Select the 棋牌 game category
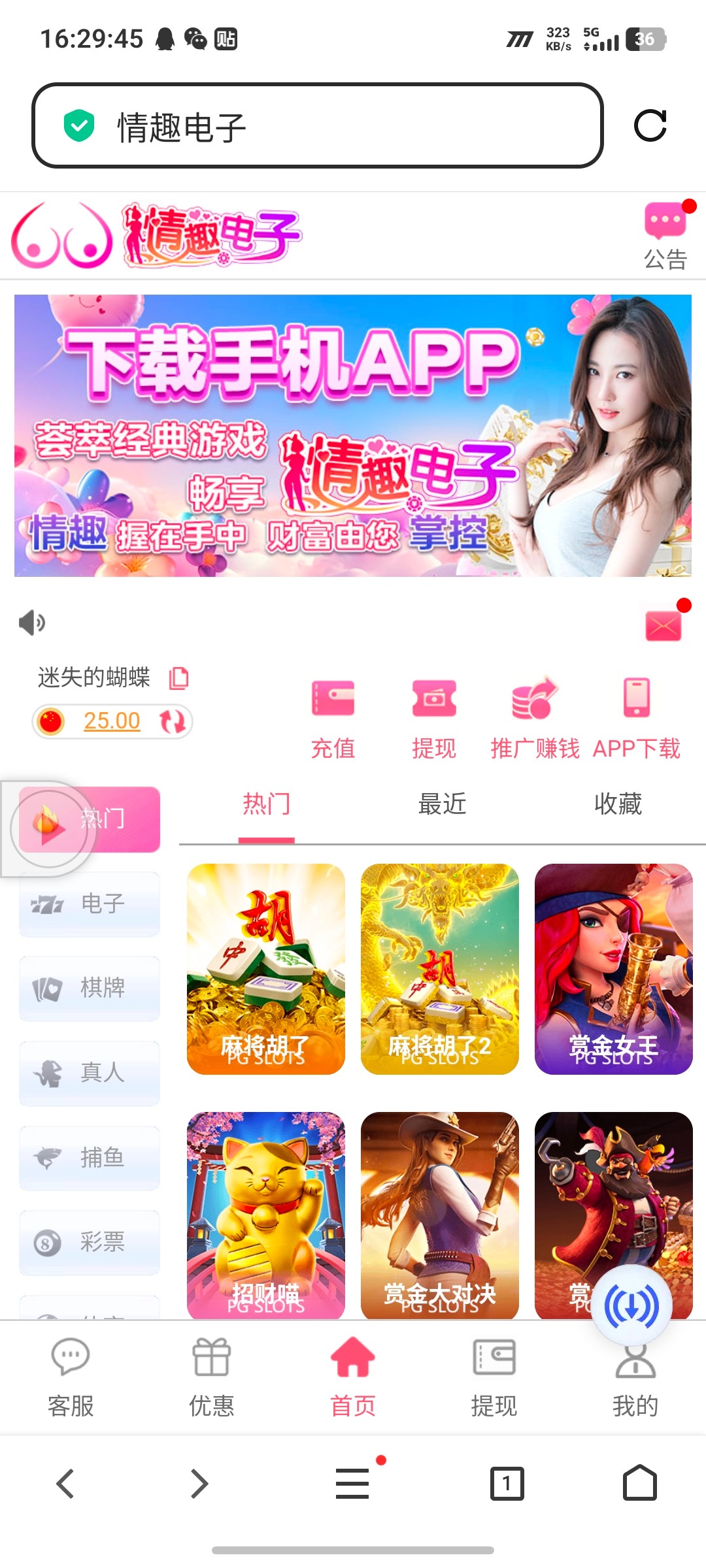Screen dimensions: 706x1568 click(x=90, y=988)
